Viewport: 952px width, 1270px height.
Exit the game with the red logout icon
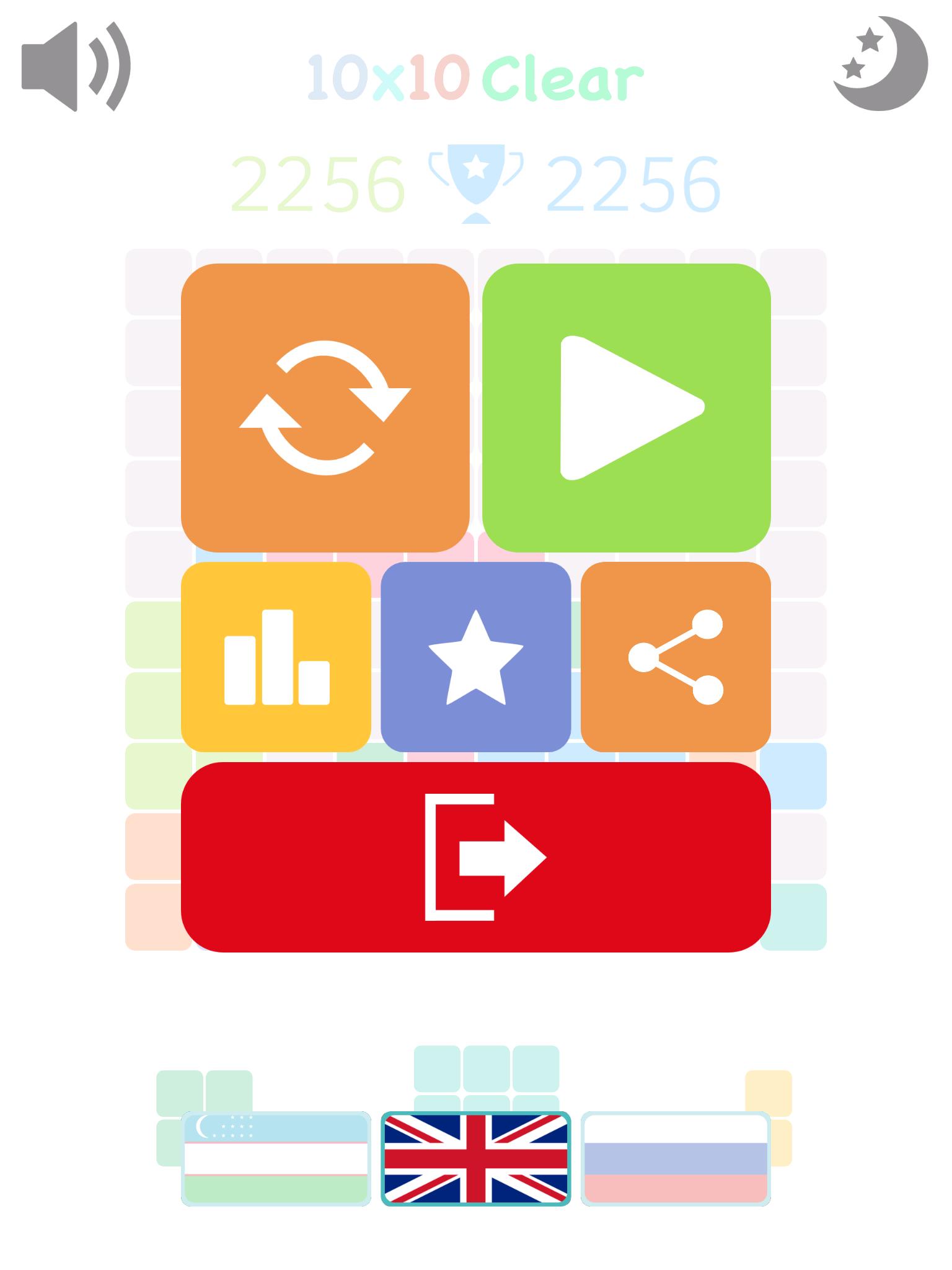(476, 856)
